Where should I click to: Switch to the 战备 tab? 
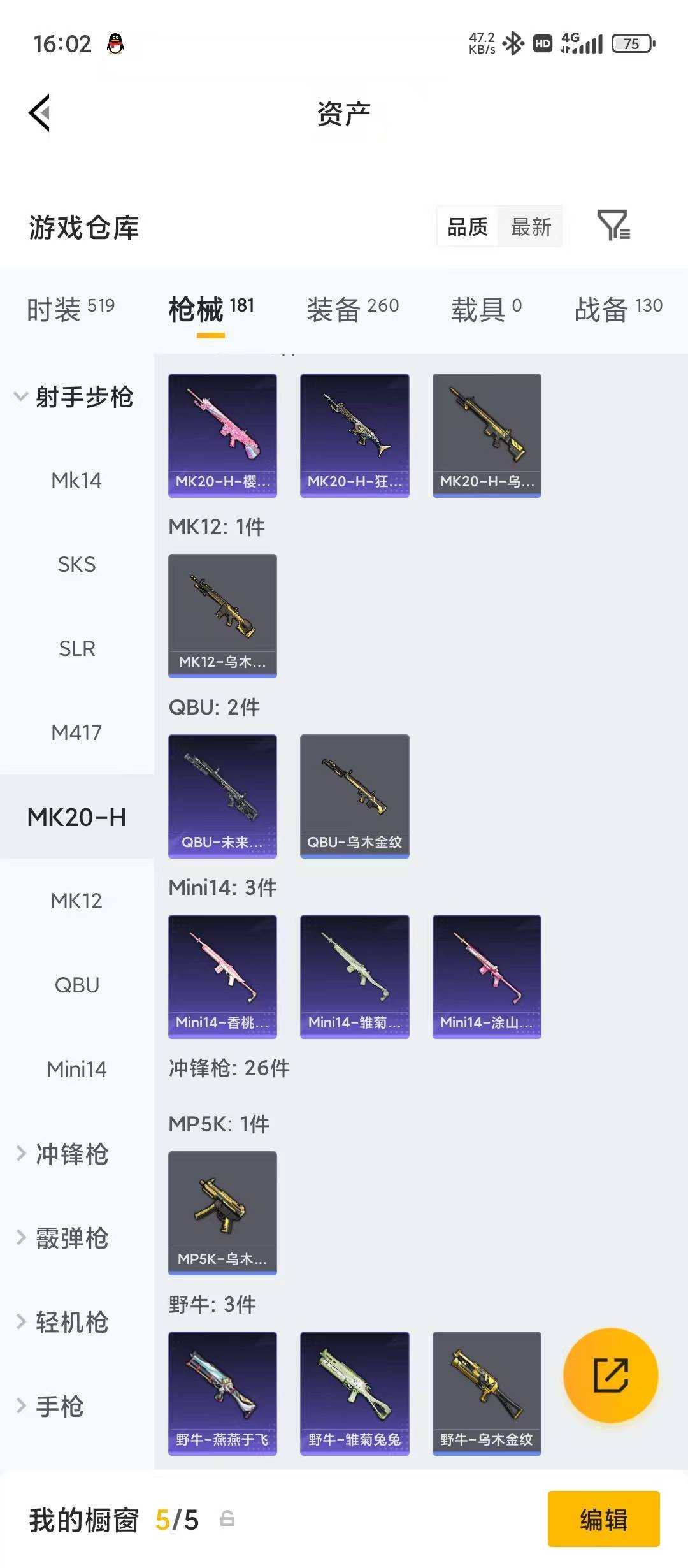click(x=618, y=309)
